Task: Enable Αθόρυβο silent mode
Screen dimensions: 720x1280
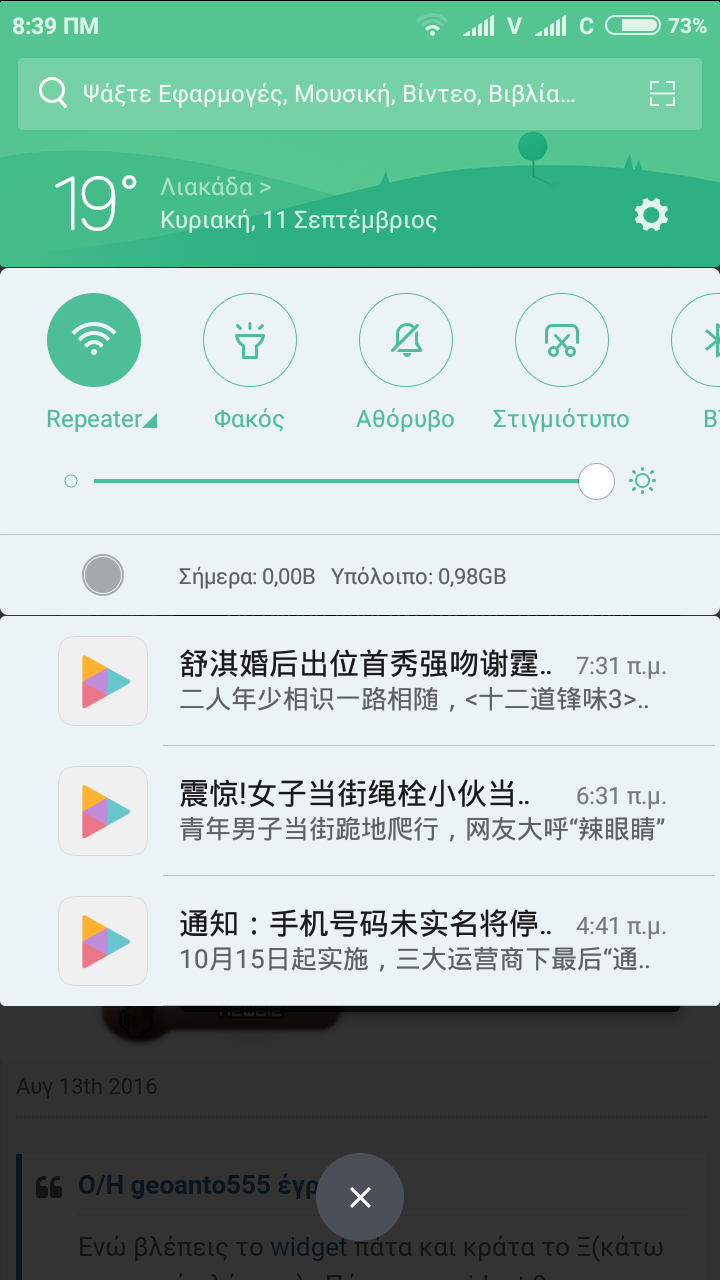Action: 405,340
